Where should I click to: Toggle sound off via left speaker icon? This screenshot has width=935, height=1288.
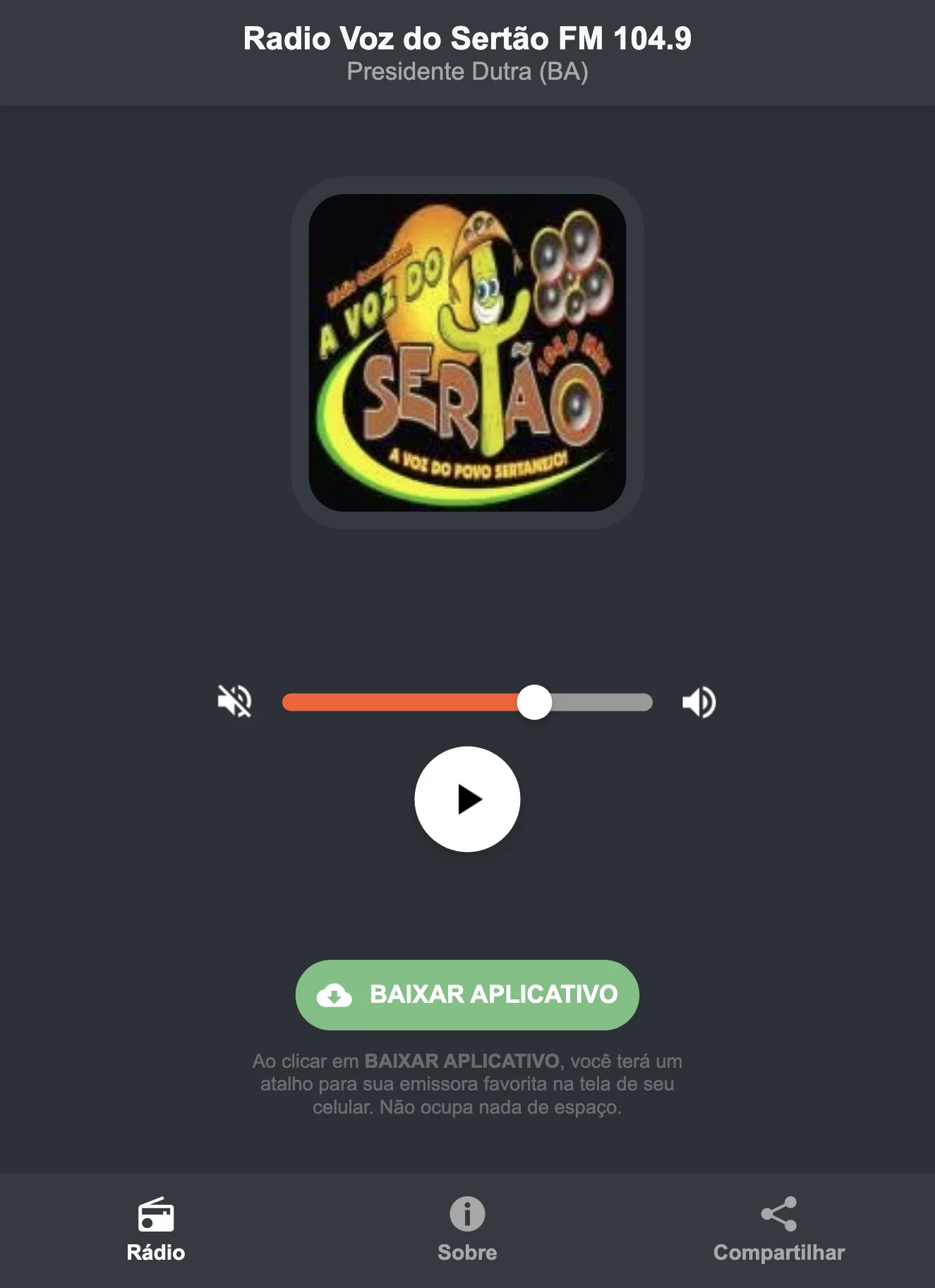(236, 700)
